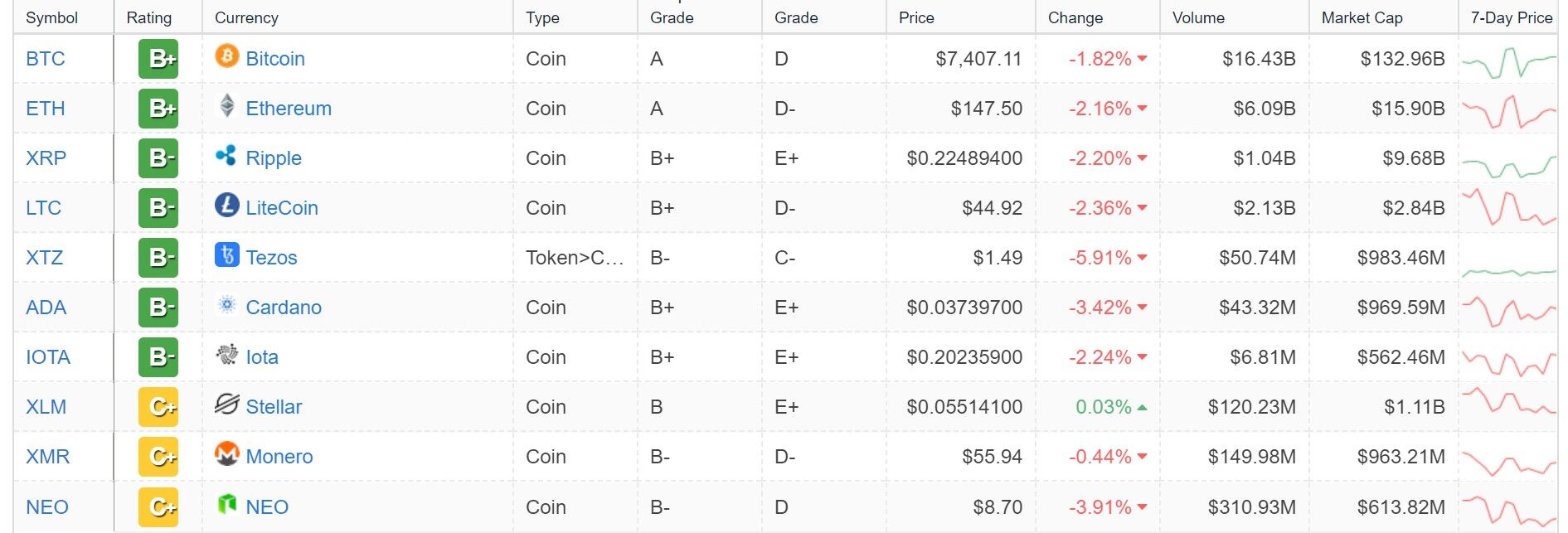The height and width of the screenshot is (533, 1568).
Task: Sort by the Volume column header
Action: (1198, 17)
